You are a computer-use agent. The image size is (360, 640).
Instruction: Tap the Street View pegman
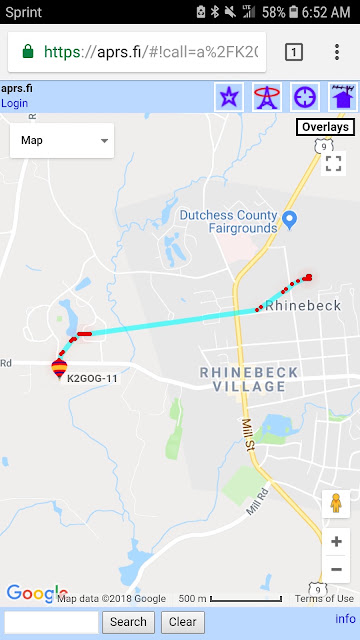pyautogui.click(x=336, y=504)
